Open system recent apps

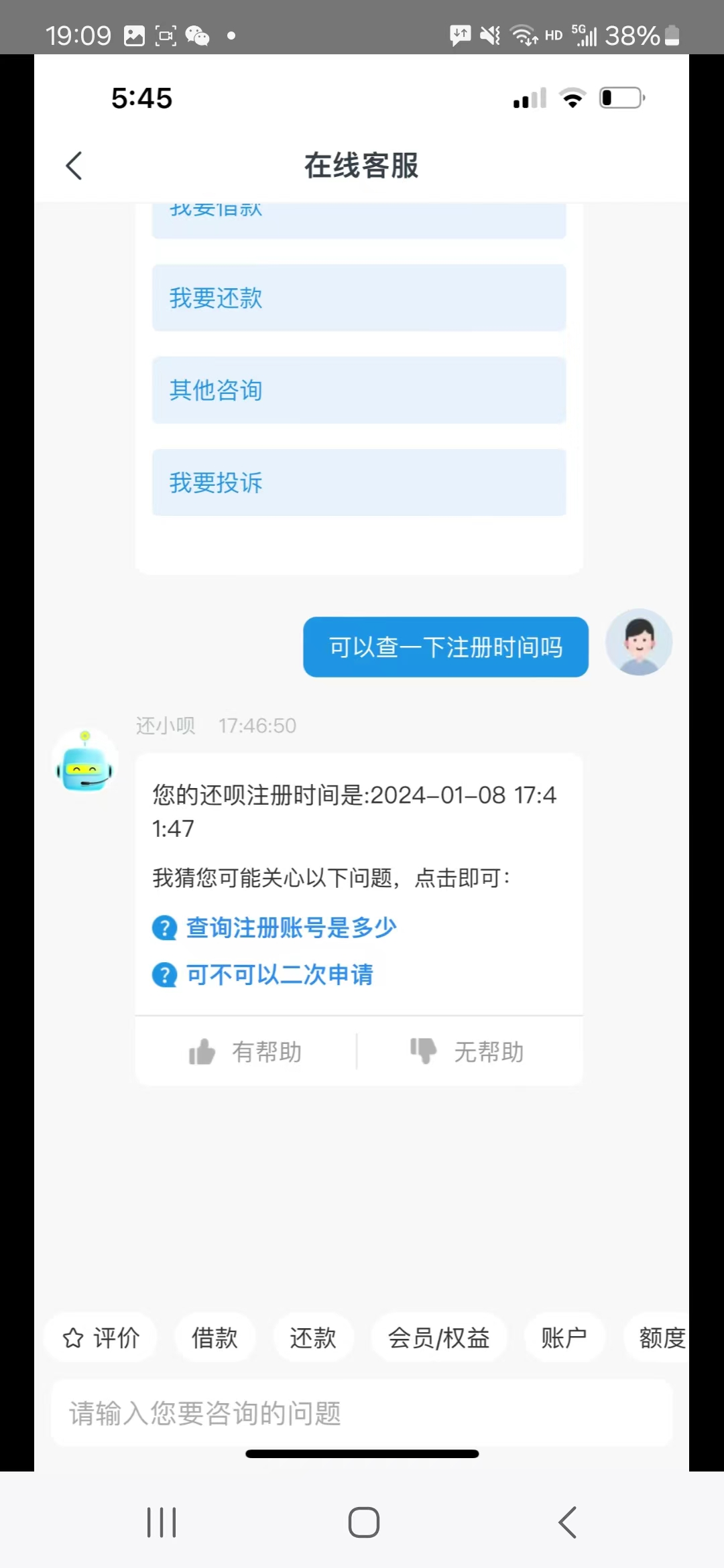click(x=162, y=1522)
